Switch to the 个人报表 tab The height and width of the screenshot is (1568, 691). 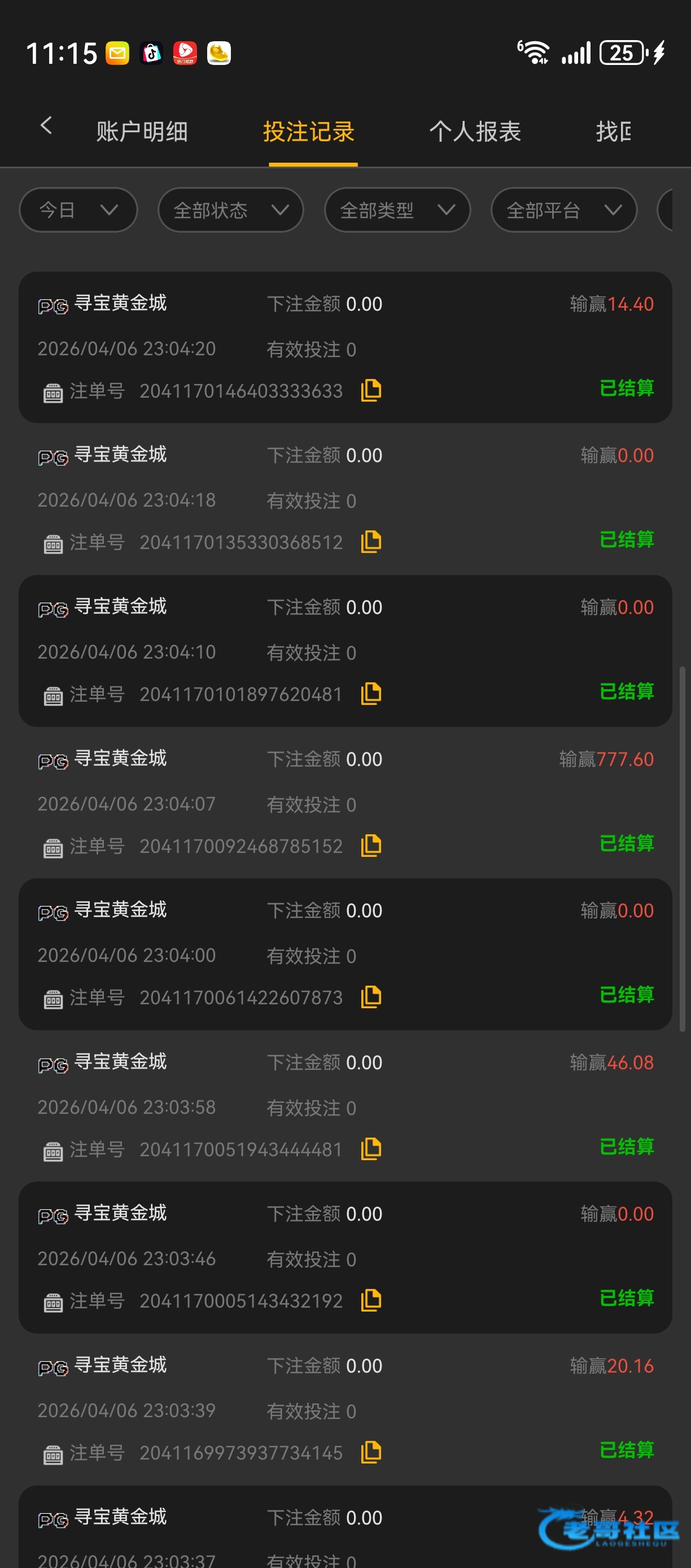475,132
